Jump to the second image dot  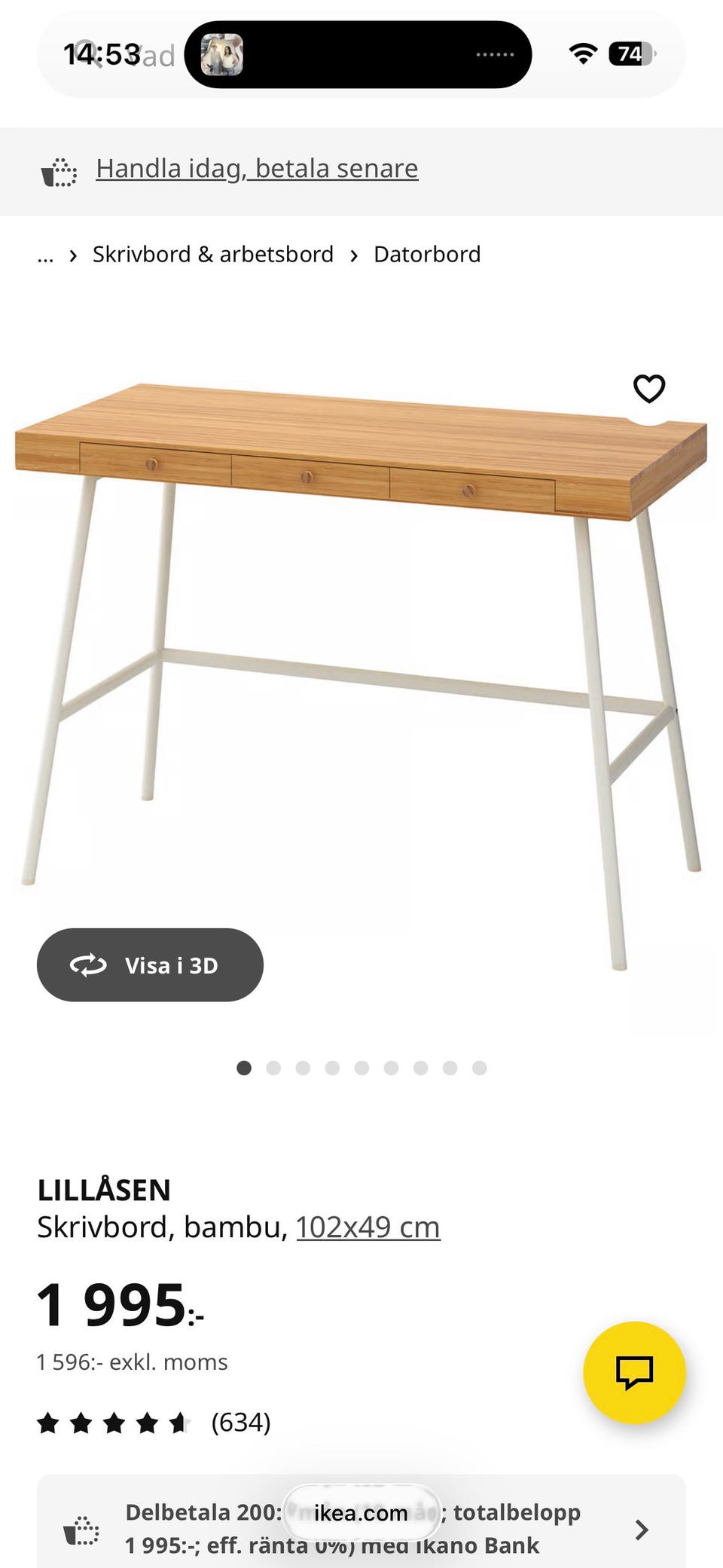[273, 1068]
